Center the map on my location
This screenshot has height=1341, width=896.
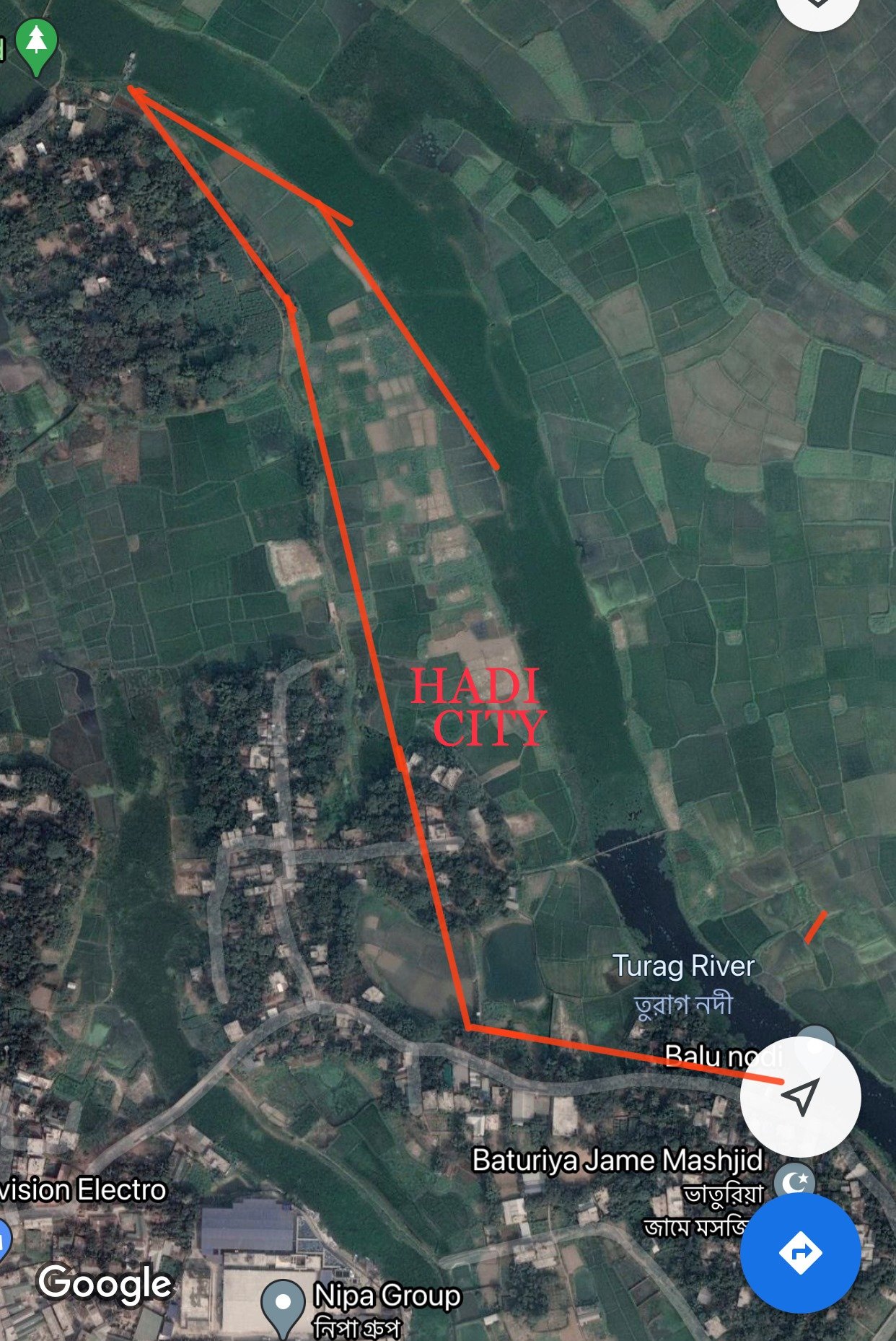(x=801, y=1097)
